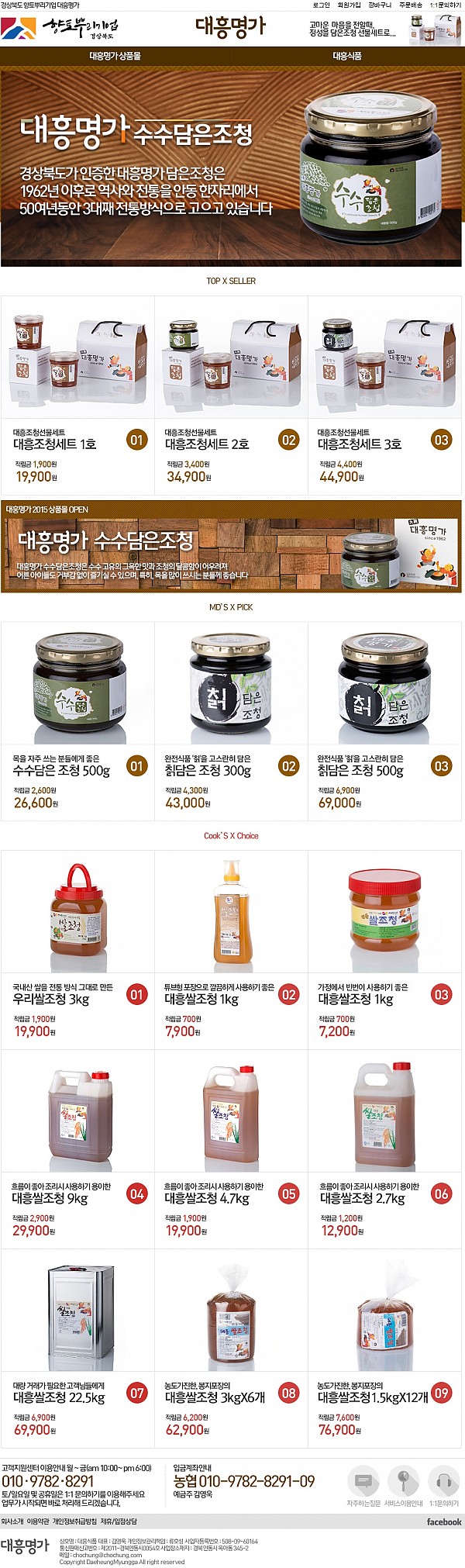This screenshot has height=1568, width=465.
Task: Switch to 대흥명가 상품몰 tab
Action: (115, 56)
